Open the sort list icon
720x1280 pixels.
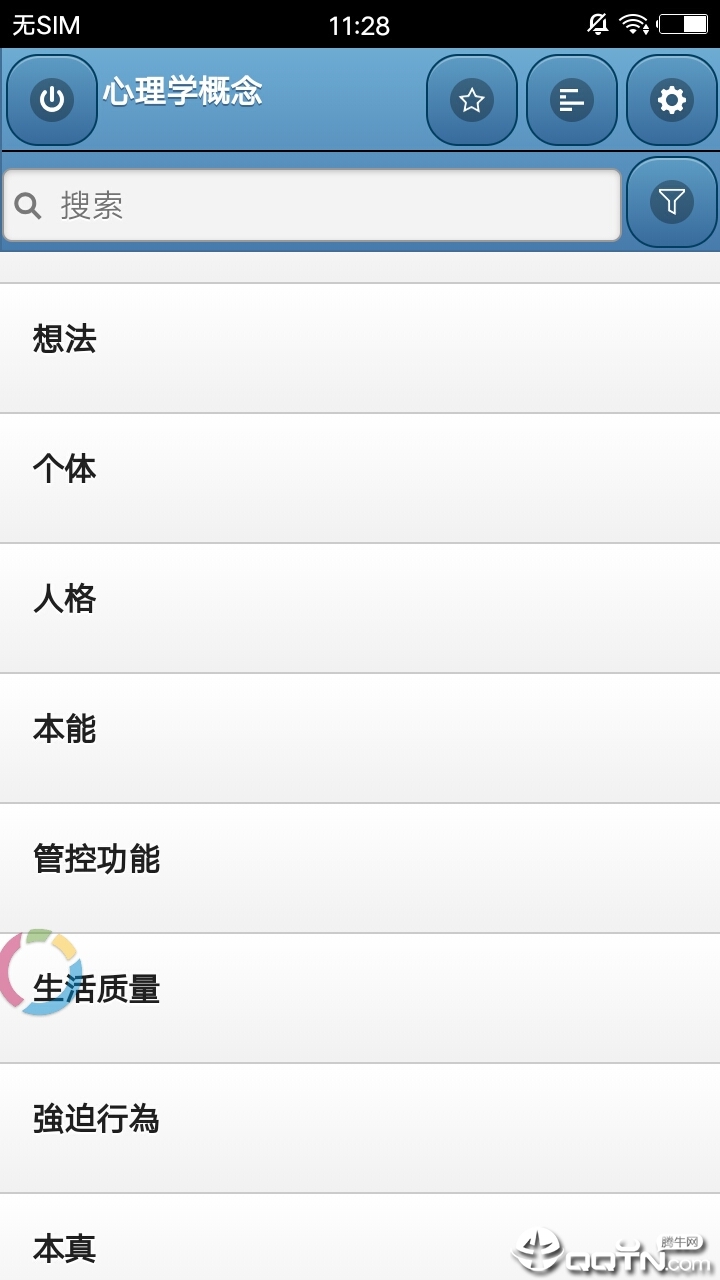[571, 100]
